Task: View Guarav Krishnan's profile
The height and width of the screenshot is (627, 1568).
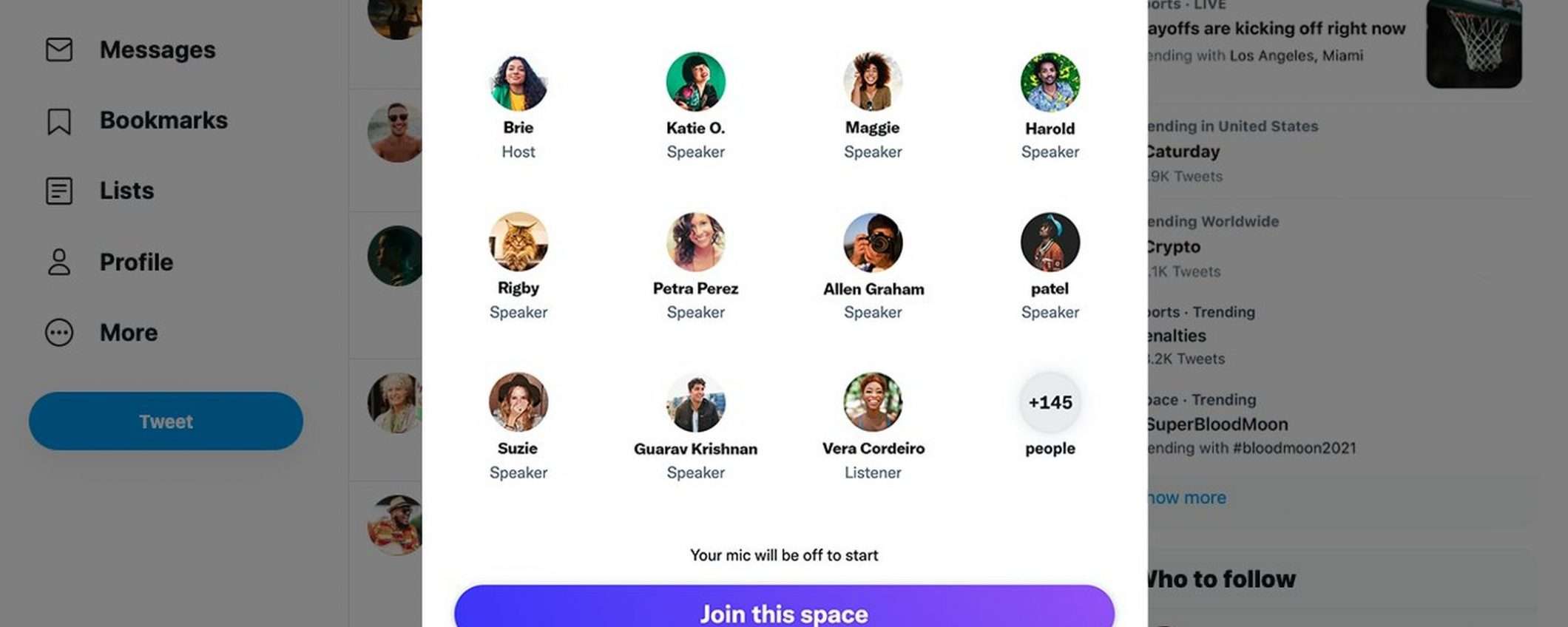Action: tap(695, 402)
